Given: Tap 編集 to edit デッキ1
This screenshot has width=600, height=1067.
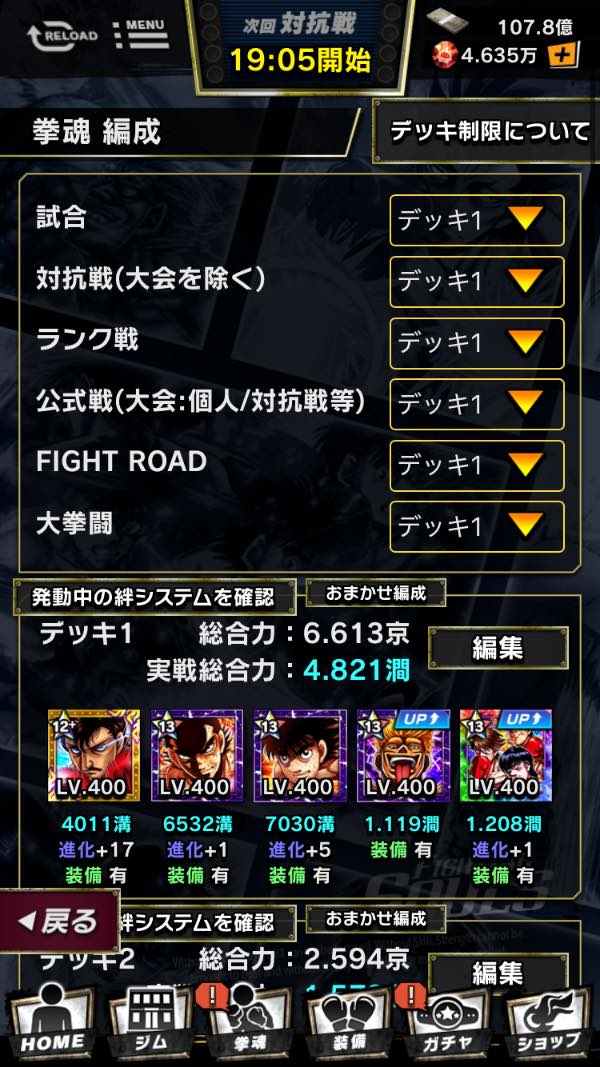Looking at the screenshot, I should pos(497,648).
